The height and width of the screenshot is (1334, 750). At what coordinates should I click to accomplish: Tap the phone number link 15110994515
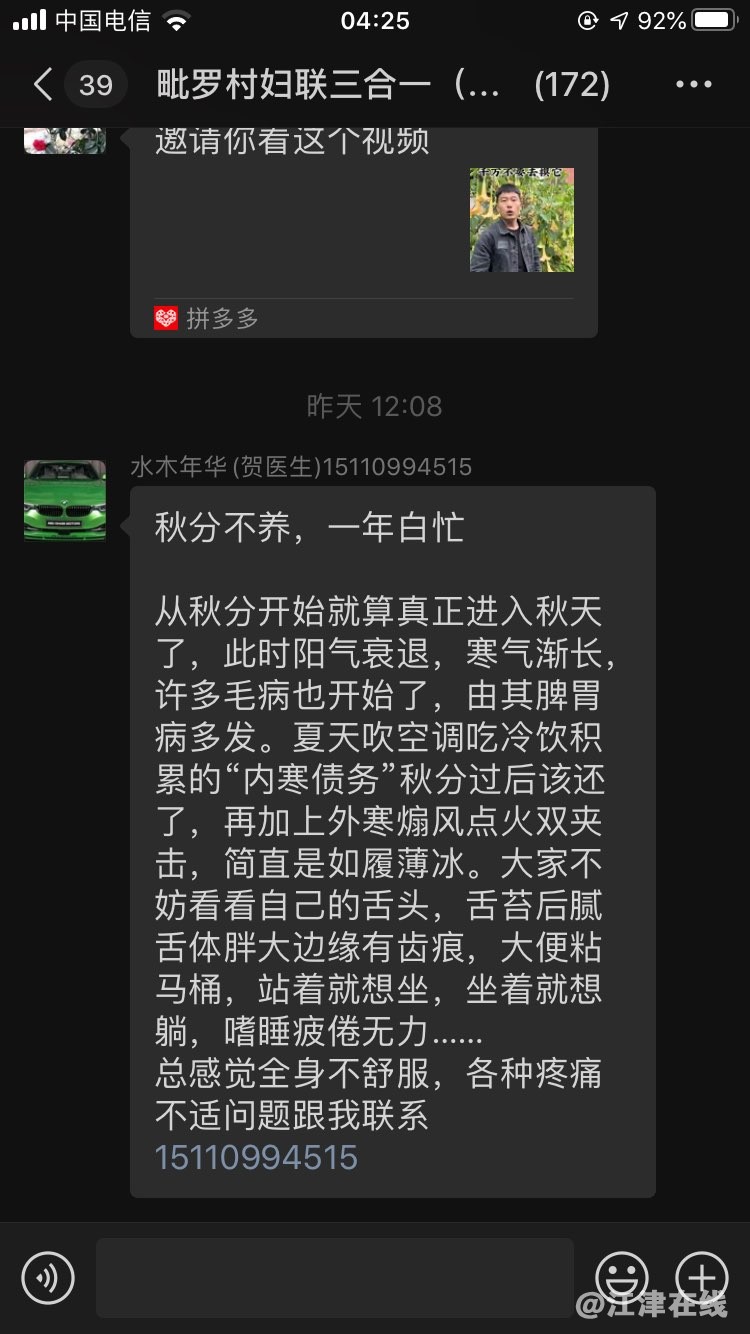(256, 1157)
